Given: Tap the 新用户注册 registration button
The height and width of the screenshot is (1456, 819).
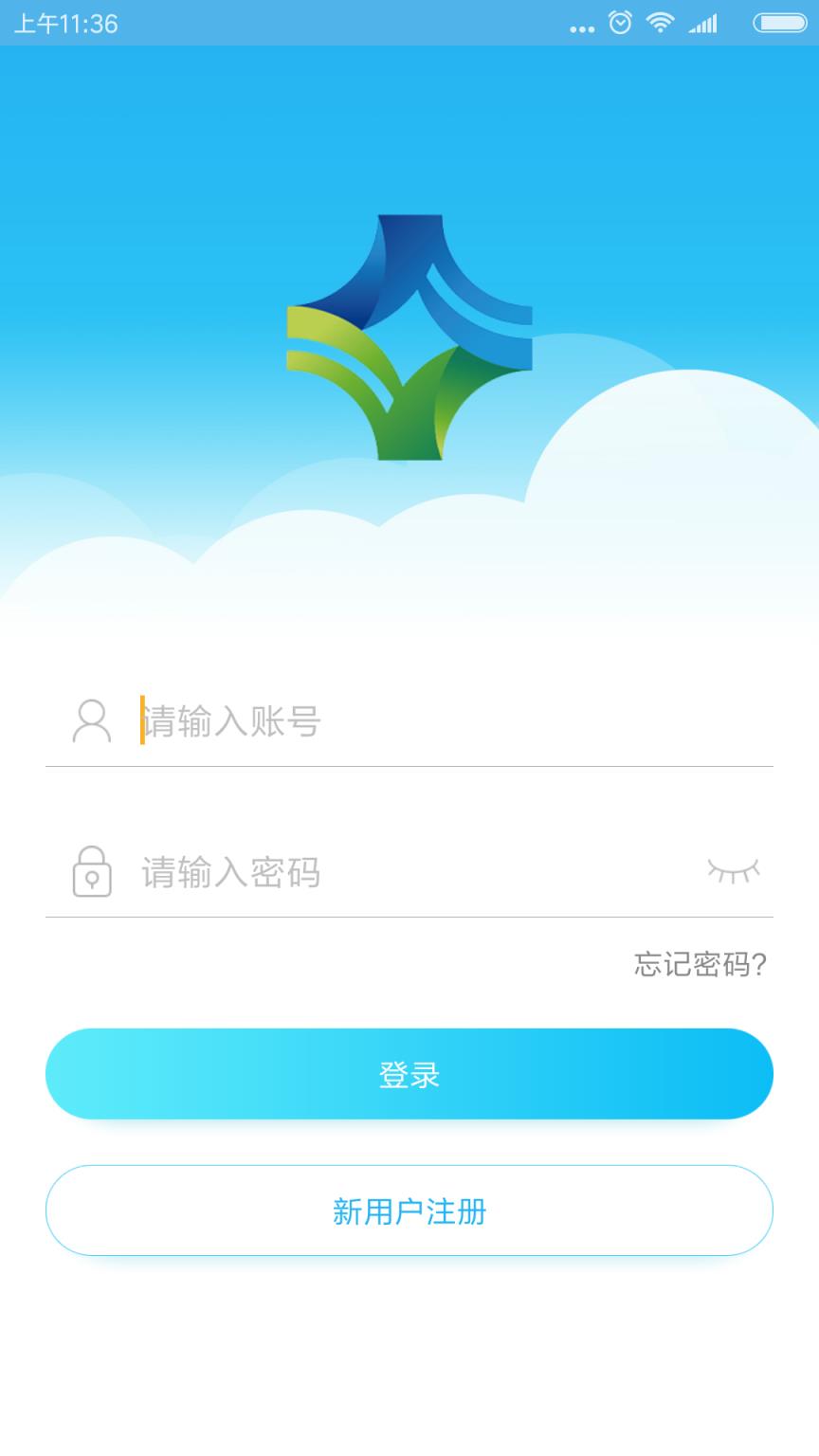Looking at the screenshot, I should pos(409,1210).
